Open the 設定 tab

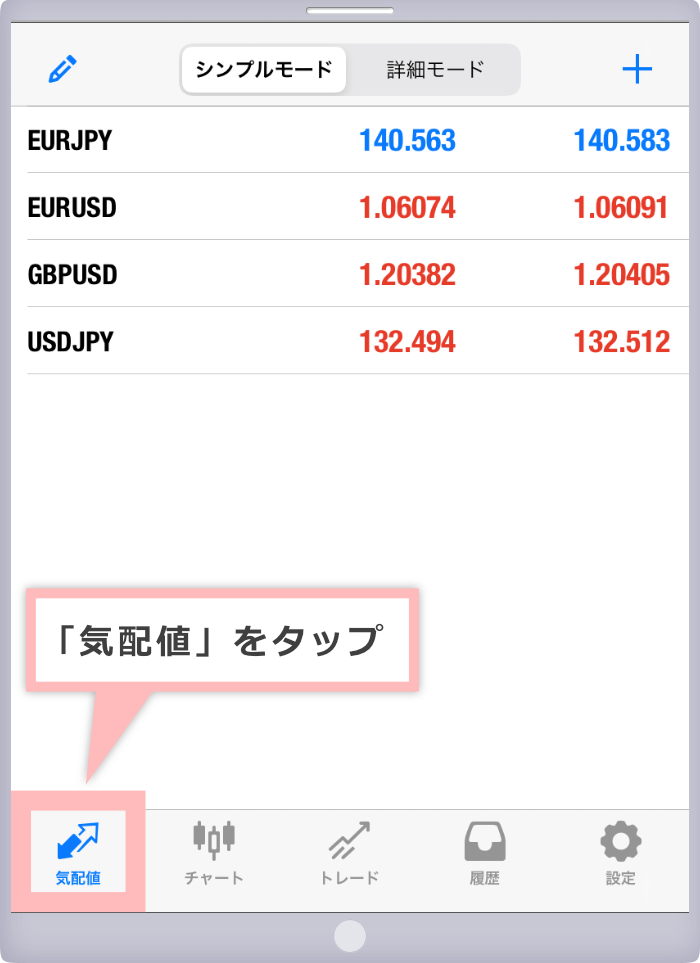coord(620,853)
